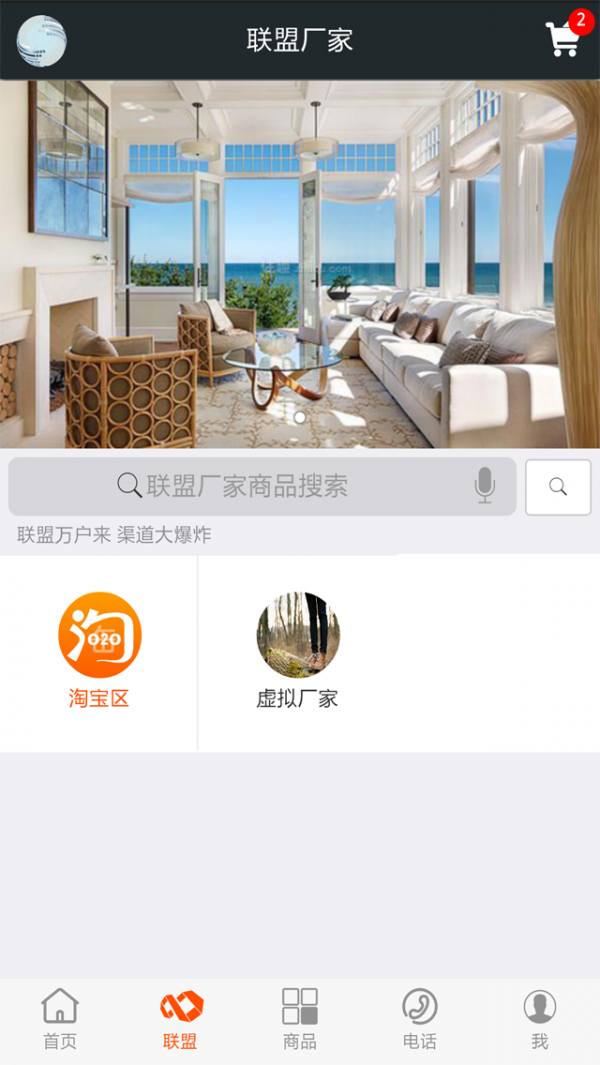Open the living room banner
The height and width of the screenshot is (1065, 600).
300,264
